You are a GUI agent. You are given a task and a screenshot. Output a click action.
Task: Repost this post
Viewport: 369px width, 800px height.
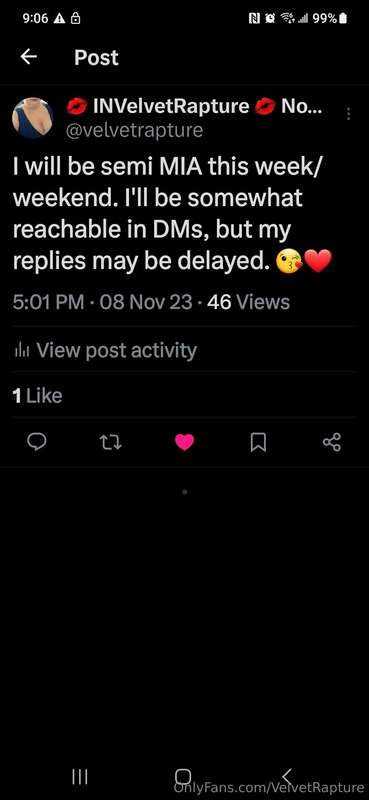coord(110,442)
